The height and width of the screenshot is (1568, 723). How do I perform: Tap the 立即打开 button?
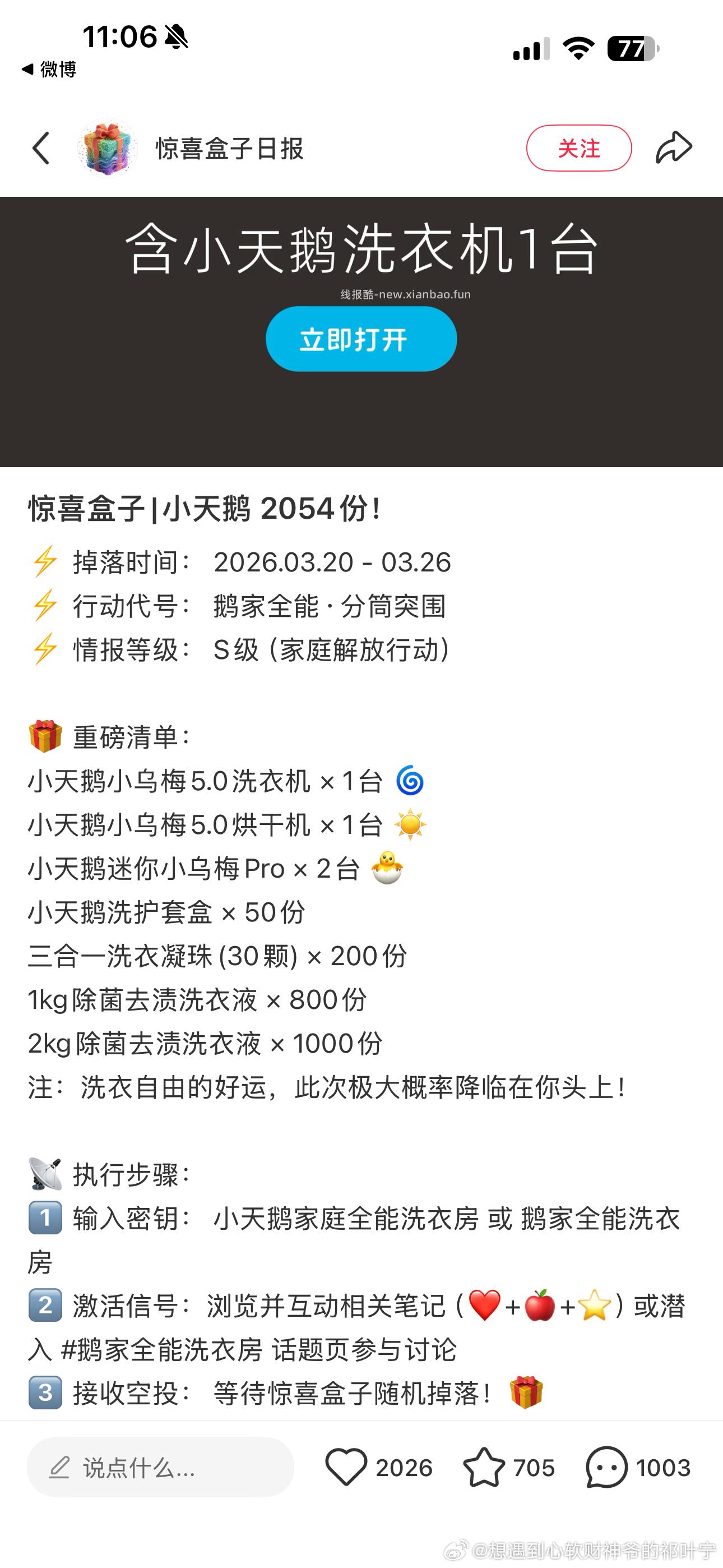[361, 339]
